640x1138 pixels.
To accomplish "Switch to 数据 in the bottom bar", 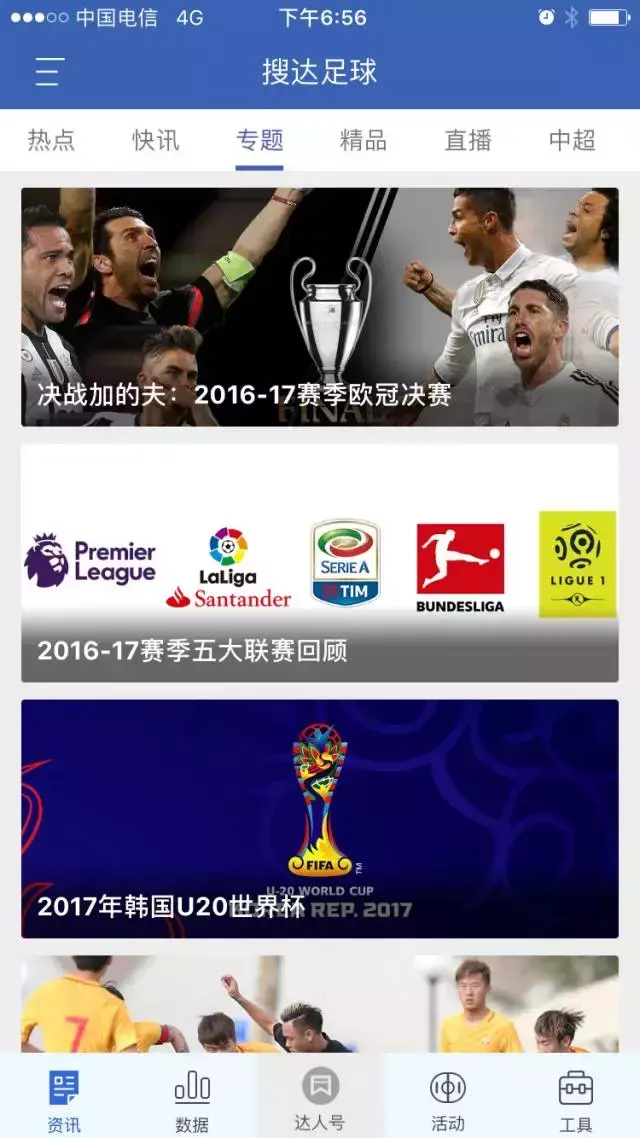I will 192,1098.
